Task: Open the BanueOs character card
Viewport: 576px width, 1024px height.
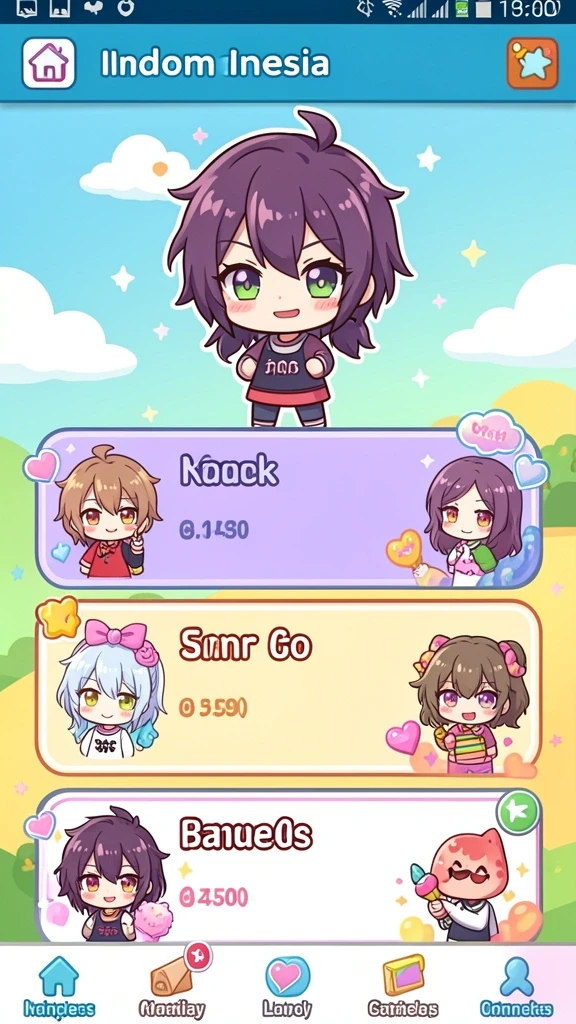Action: [289, 865]
